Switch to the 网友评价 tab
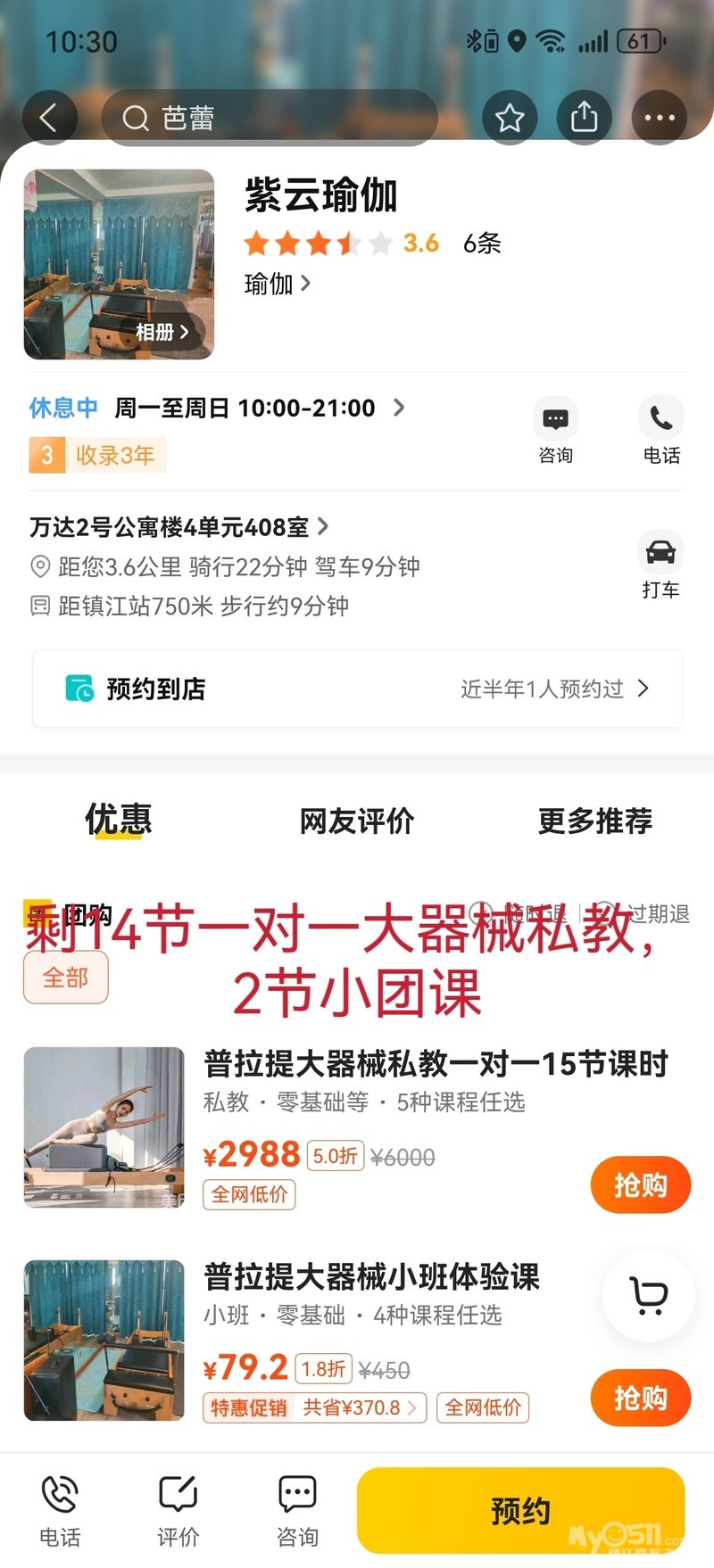 click(x=356, y=821)
